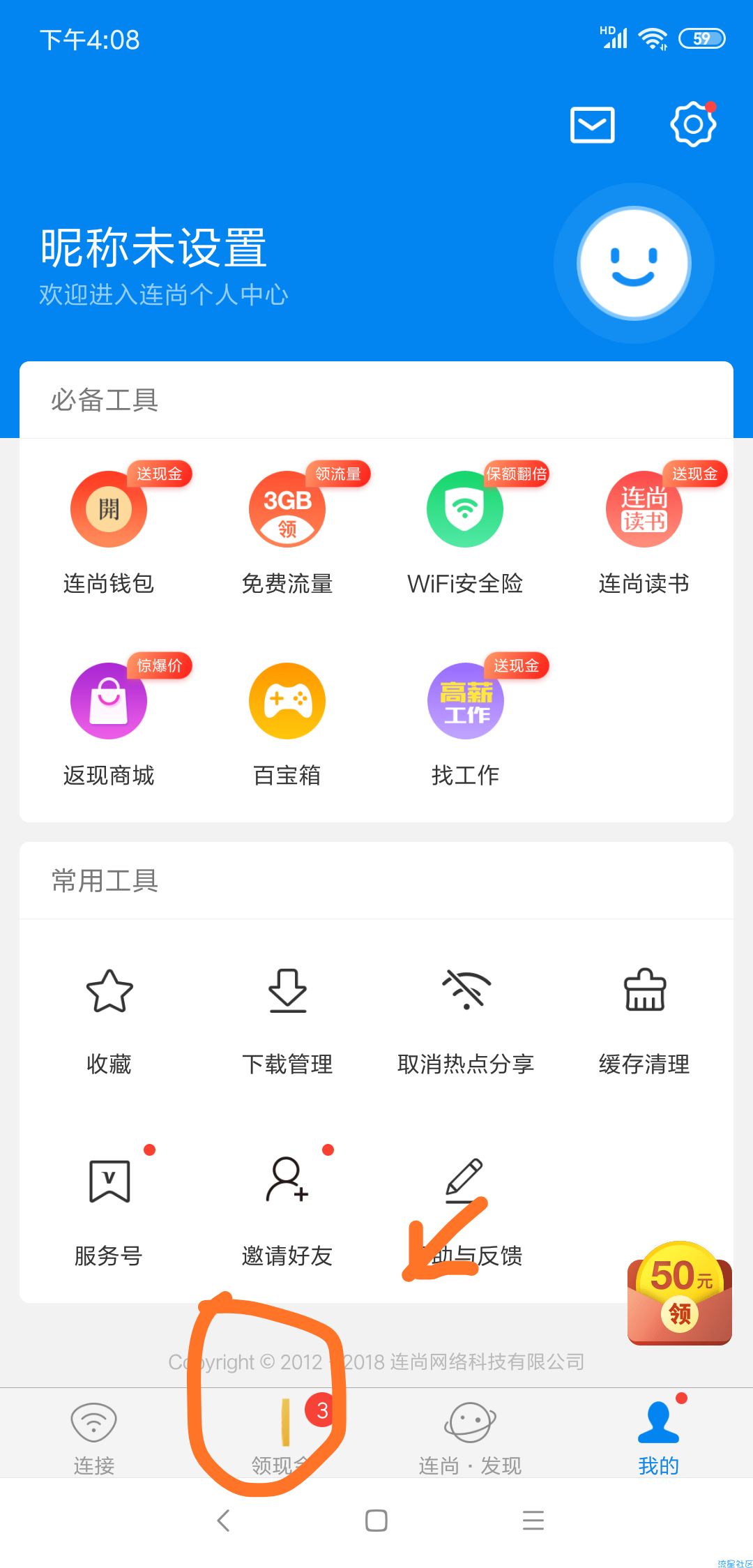Claim the 50元 red envelope
This screenshot has height=1568, width=753.
pos(680,1293)
